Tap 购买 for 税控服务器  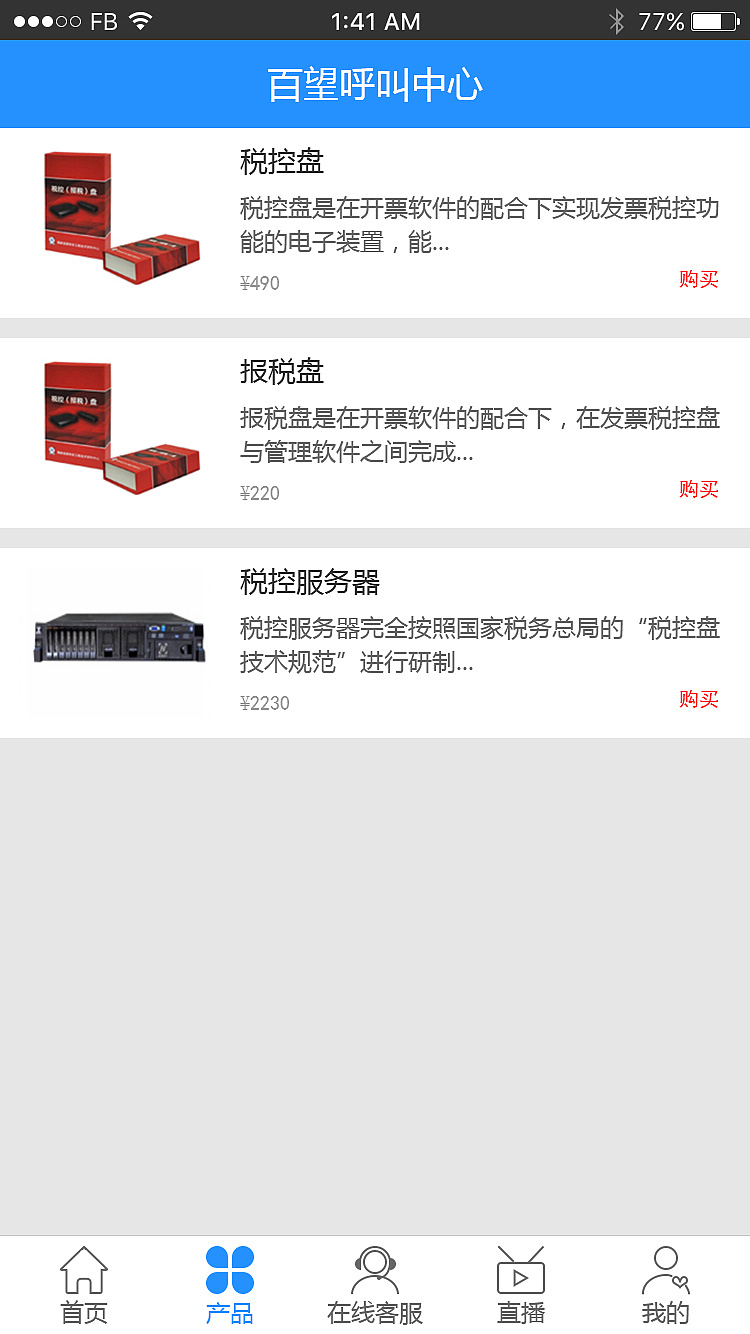(698, 700)
